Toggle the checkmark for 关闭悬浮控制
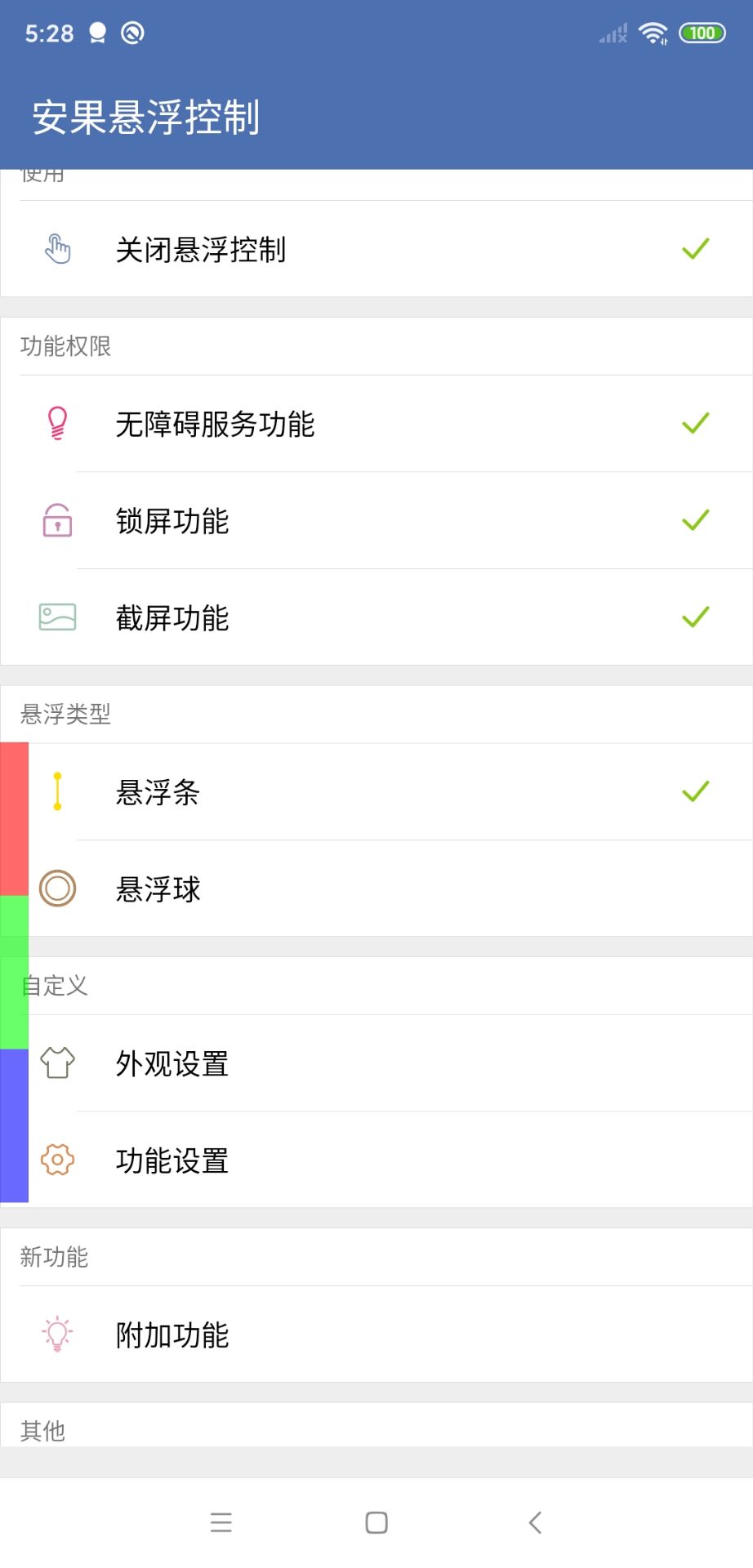 [x=695, y=247]
